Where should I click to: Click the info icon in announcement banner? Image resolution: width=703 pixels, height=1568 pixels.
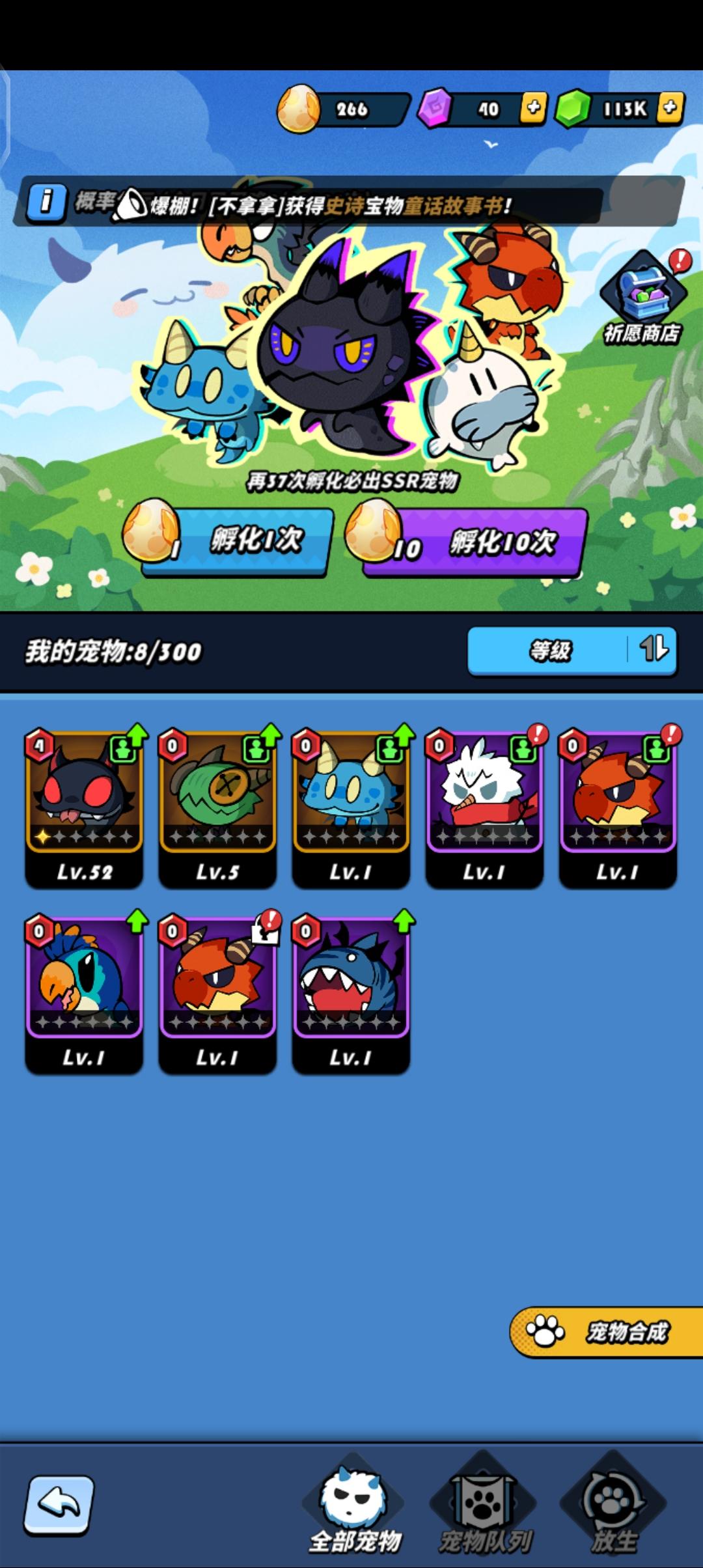point(48,203)
